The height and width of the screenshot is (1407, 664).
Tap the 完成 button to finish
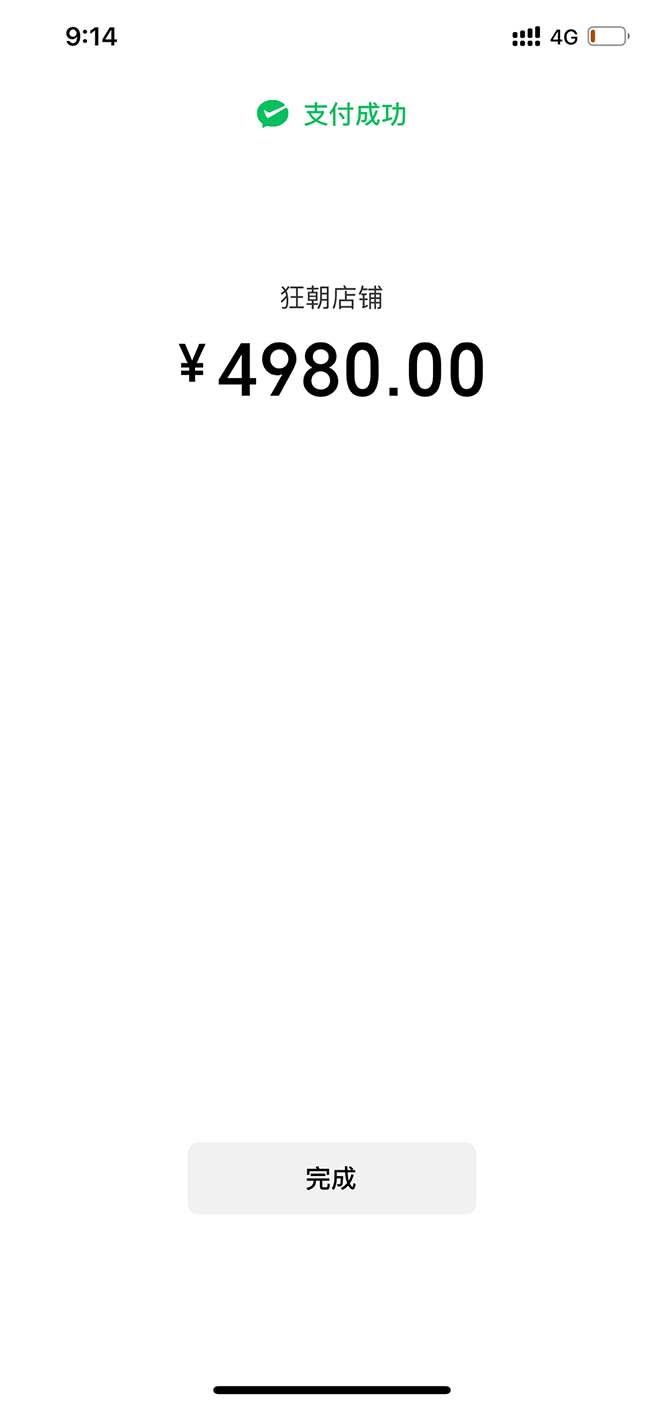click(331, 1178)
